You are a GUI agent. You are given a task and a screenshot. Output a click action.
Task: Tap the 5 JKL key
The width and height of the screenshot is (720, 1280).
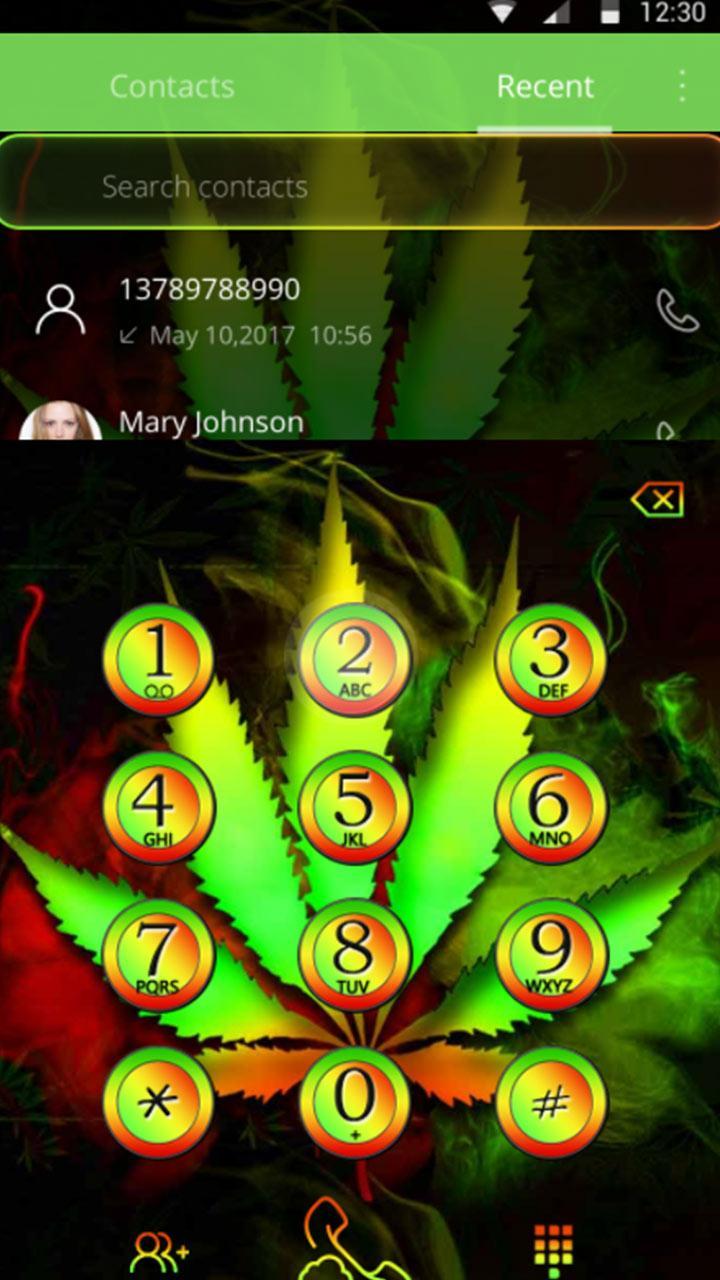pyautogui.click(x=354, y=807)
